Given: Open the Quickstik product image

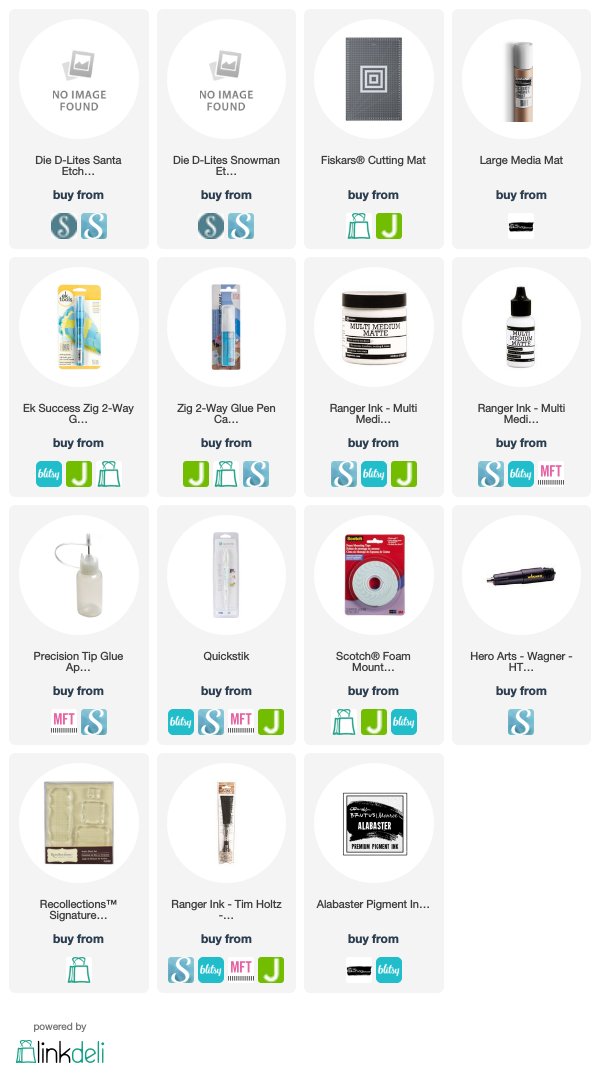Looking at the screenshot, I should 226,575.
